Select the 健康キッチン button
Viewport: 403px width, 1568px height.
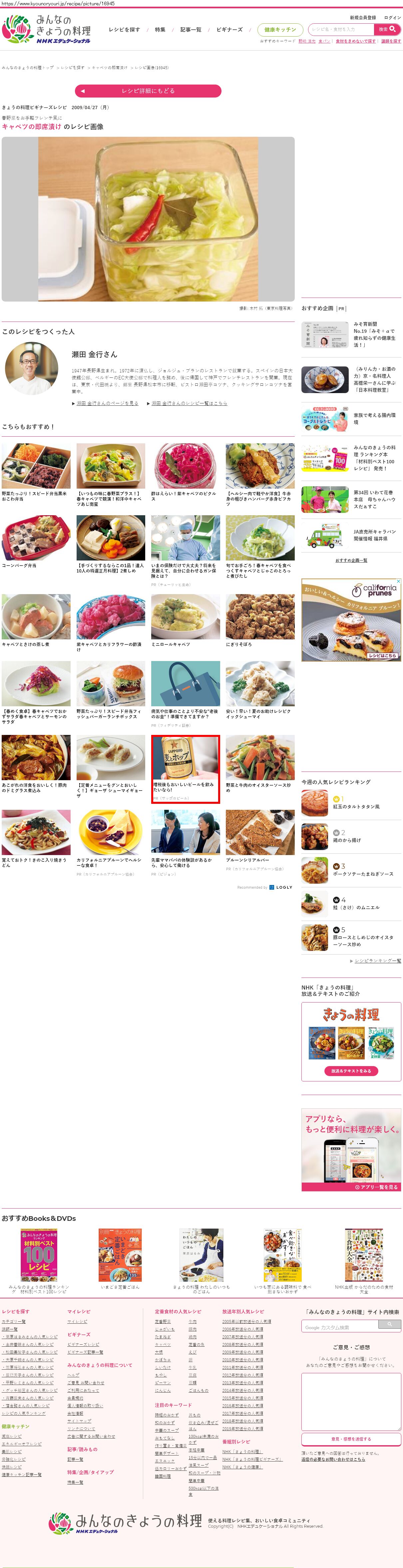coord(279,29)
